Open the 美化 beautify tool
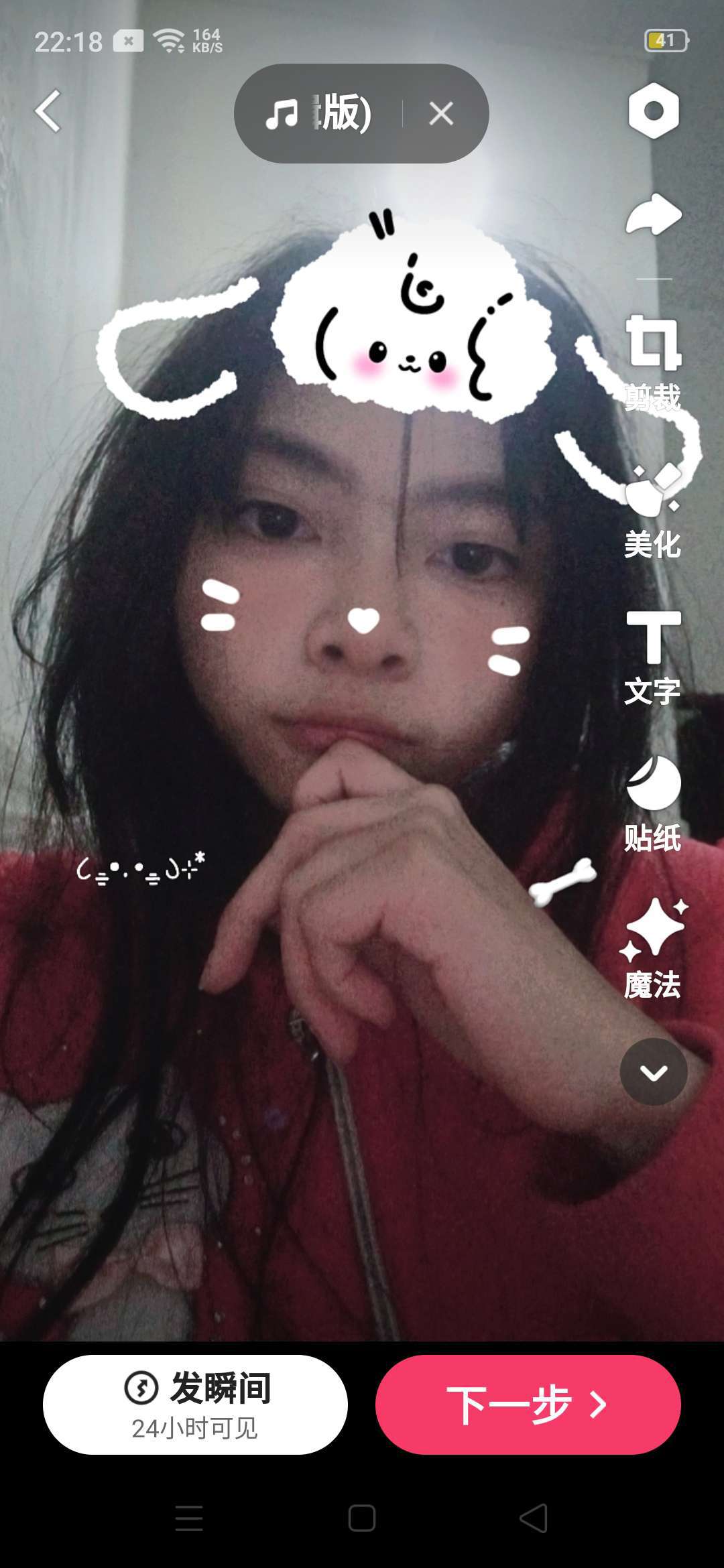Image resolution: width=724 pixels, height=1568 pixels. (x=653, y=513)
